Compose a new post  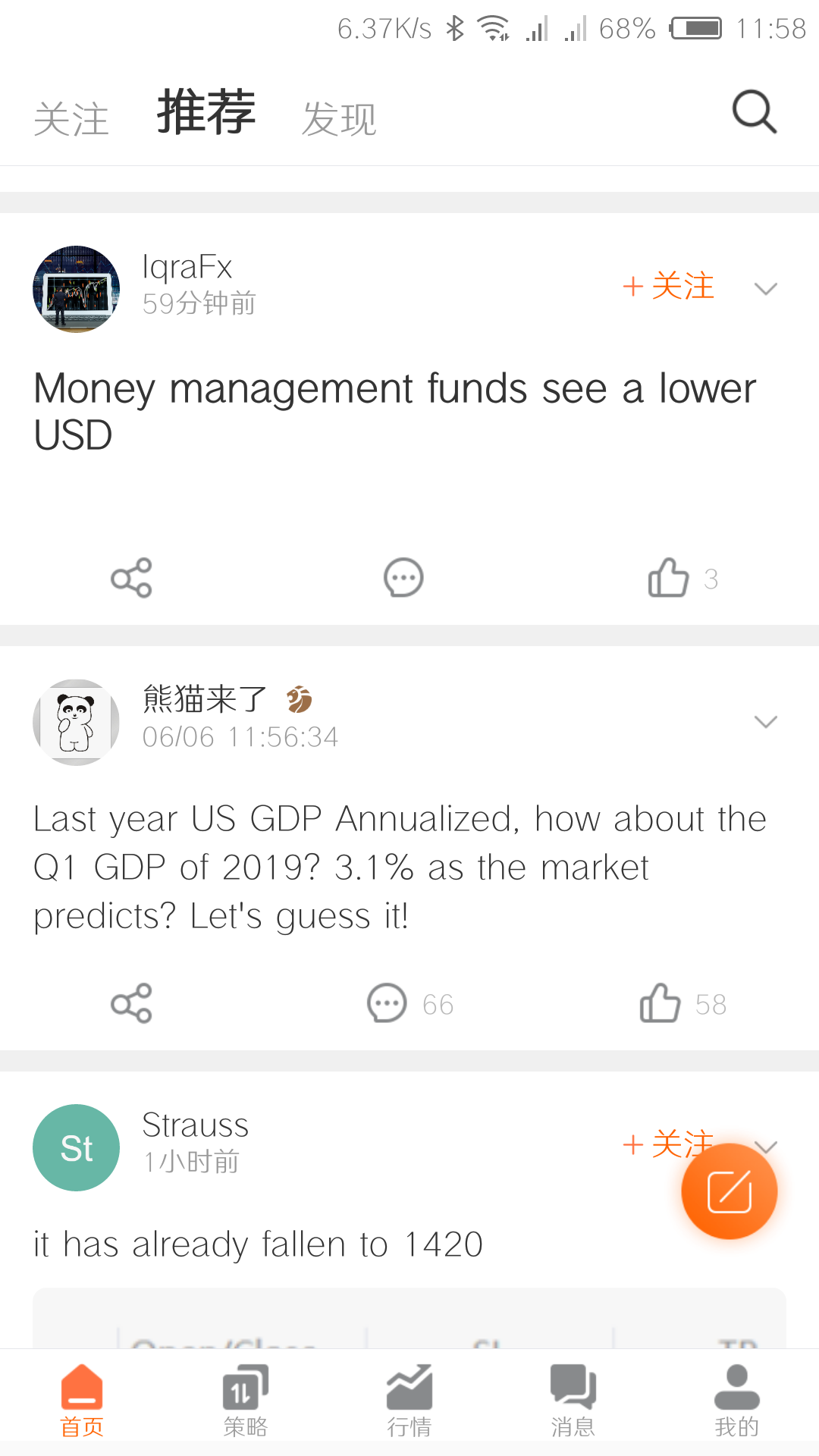(729, 1191)
